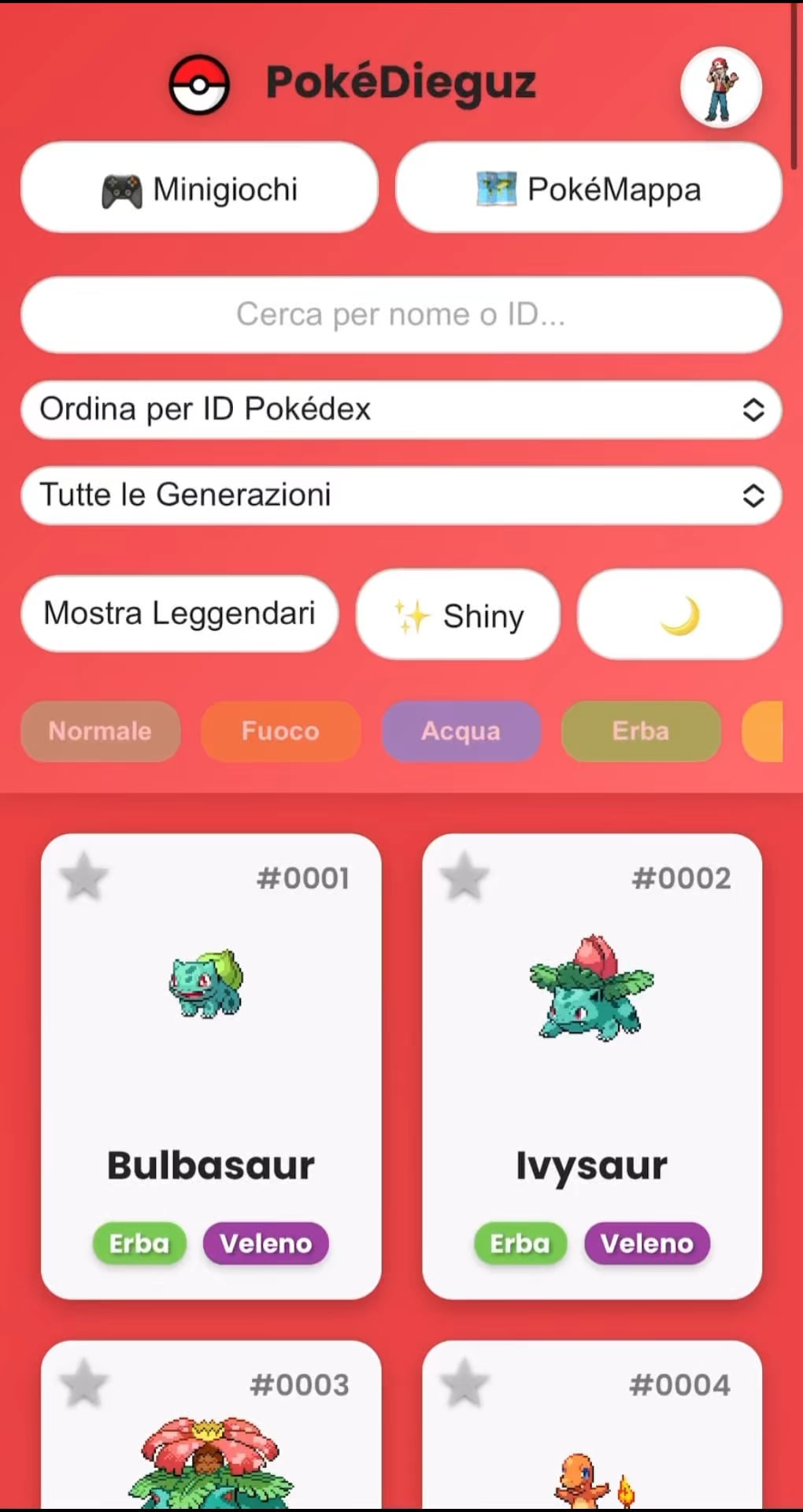
Task: Tap Mostra Leggendari button
Action: click(179, 613)
